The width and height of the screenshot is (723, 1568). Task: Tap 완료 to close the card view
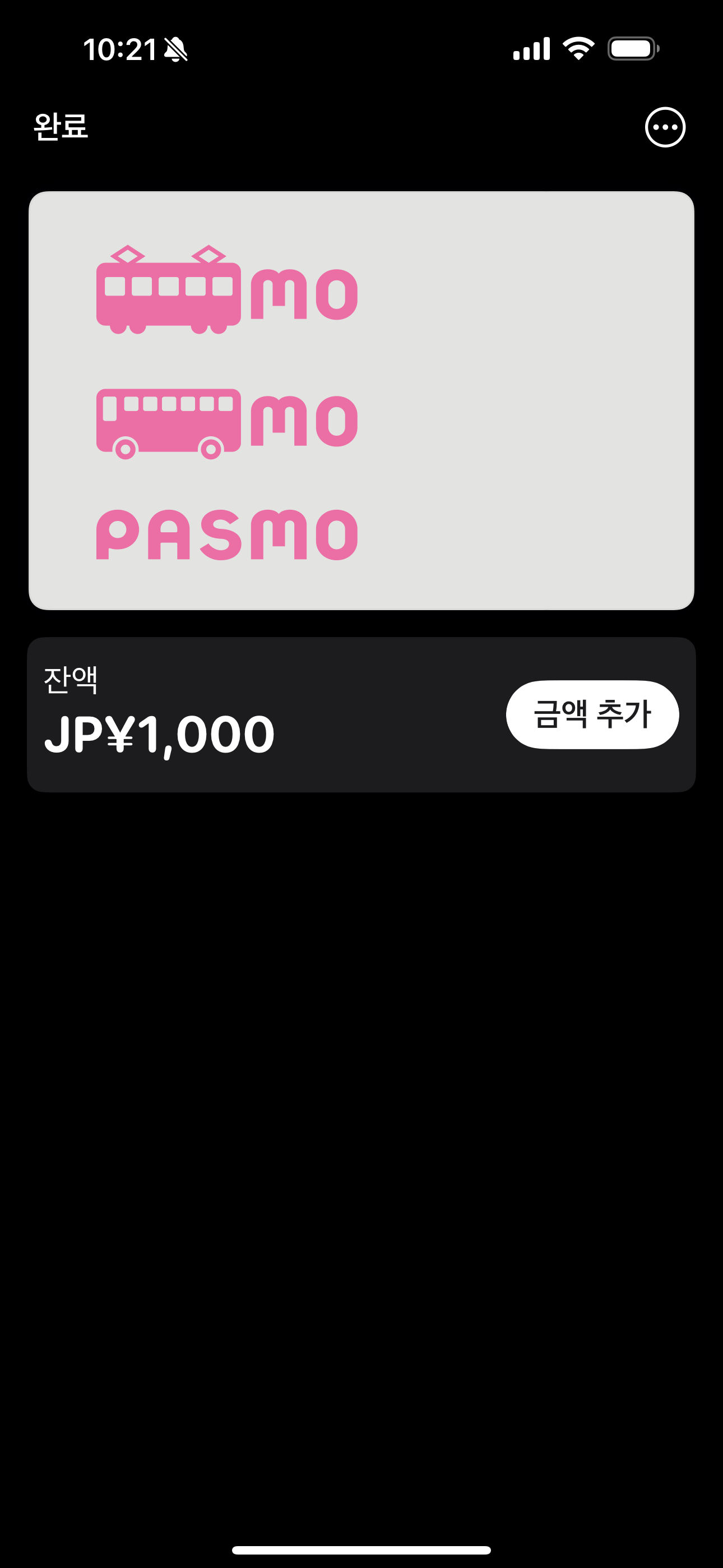61,127
